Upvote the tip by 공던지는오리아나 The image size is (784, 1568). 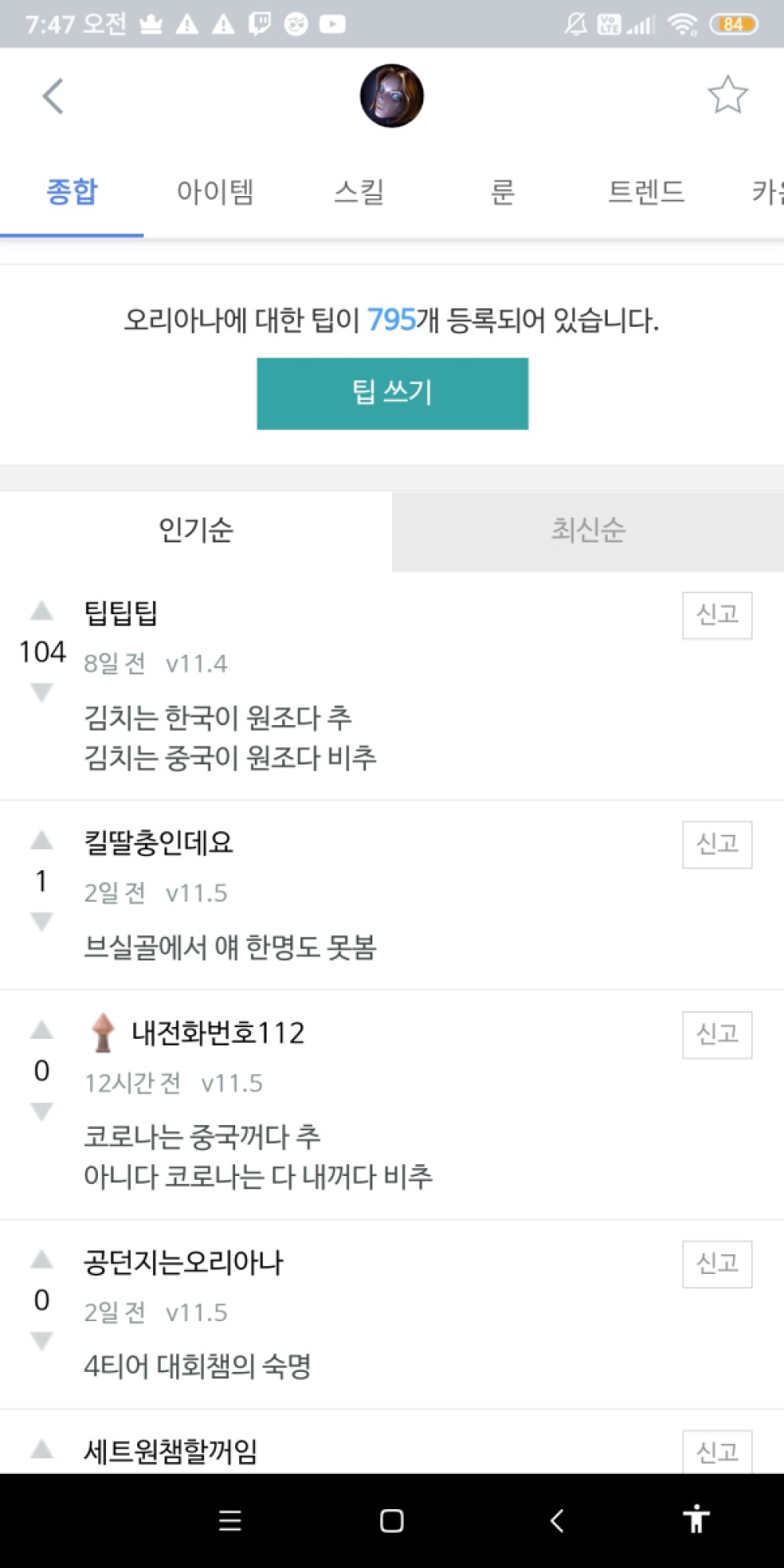[x=42, y=1260]
